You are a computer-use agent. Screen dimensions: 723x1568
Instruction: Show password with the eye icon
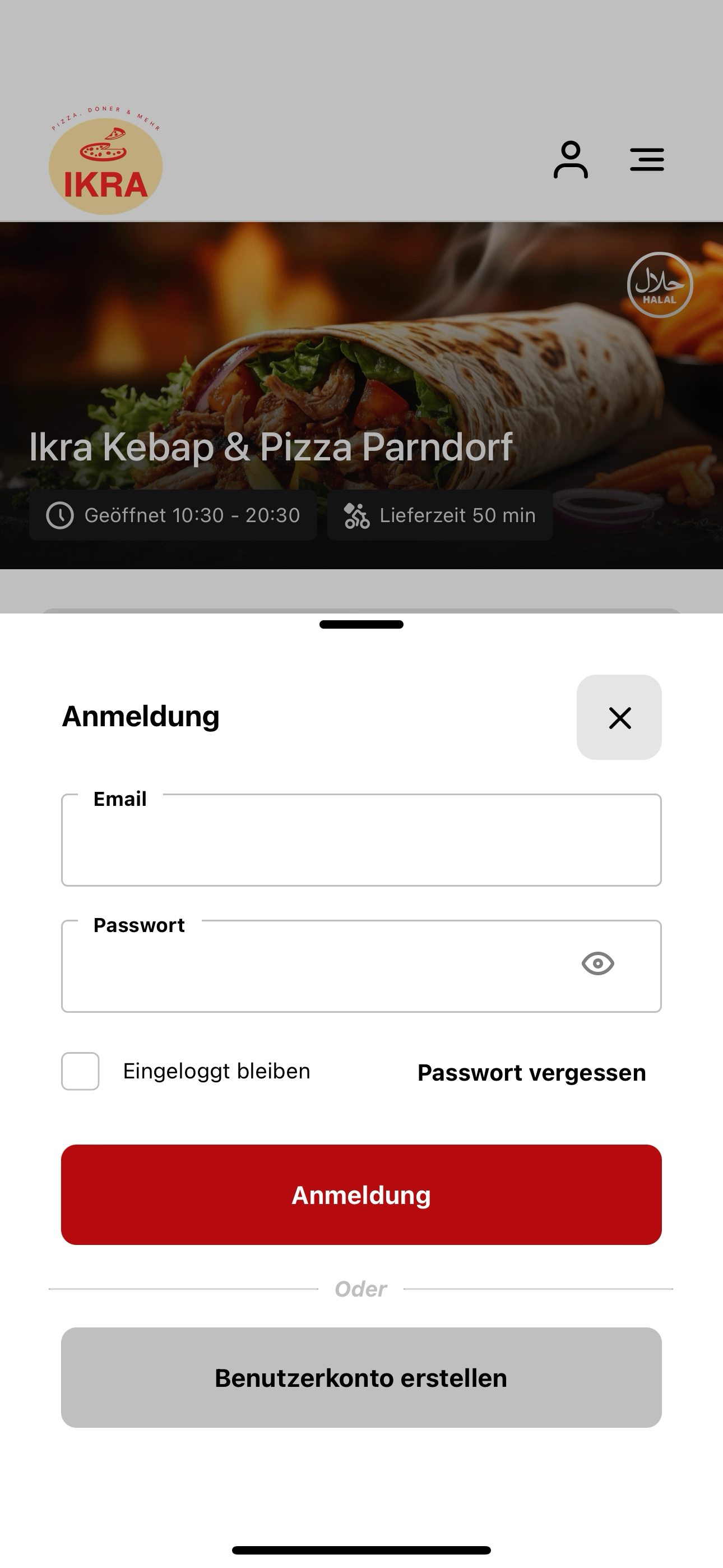click(x=597, y=963)
